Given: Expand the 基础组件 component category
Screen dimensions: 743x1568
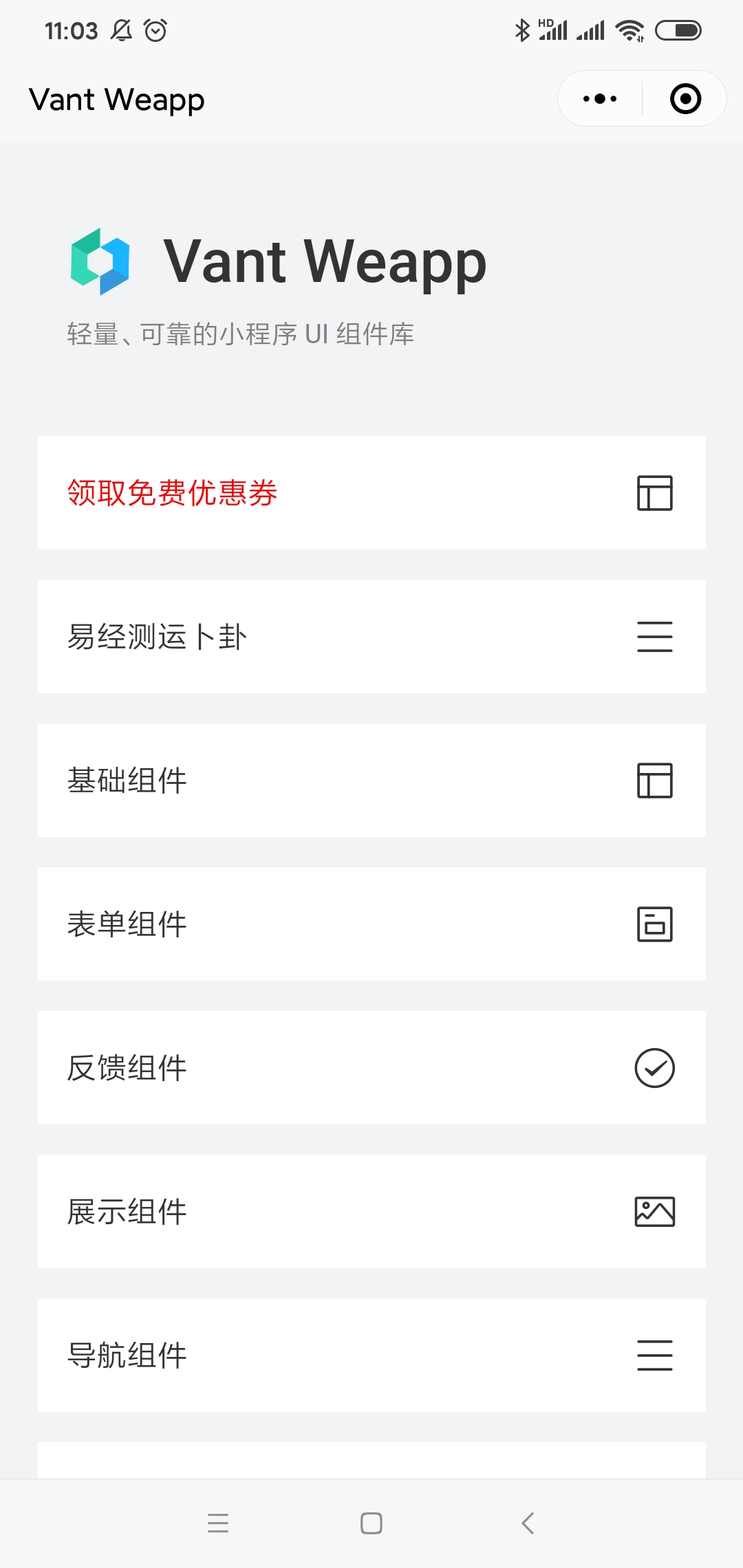Looking at the screenshot, I should tap(275, 781).
